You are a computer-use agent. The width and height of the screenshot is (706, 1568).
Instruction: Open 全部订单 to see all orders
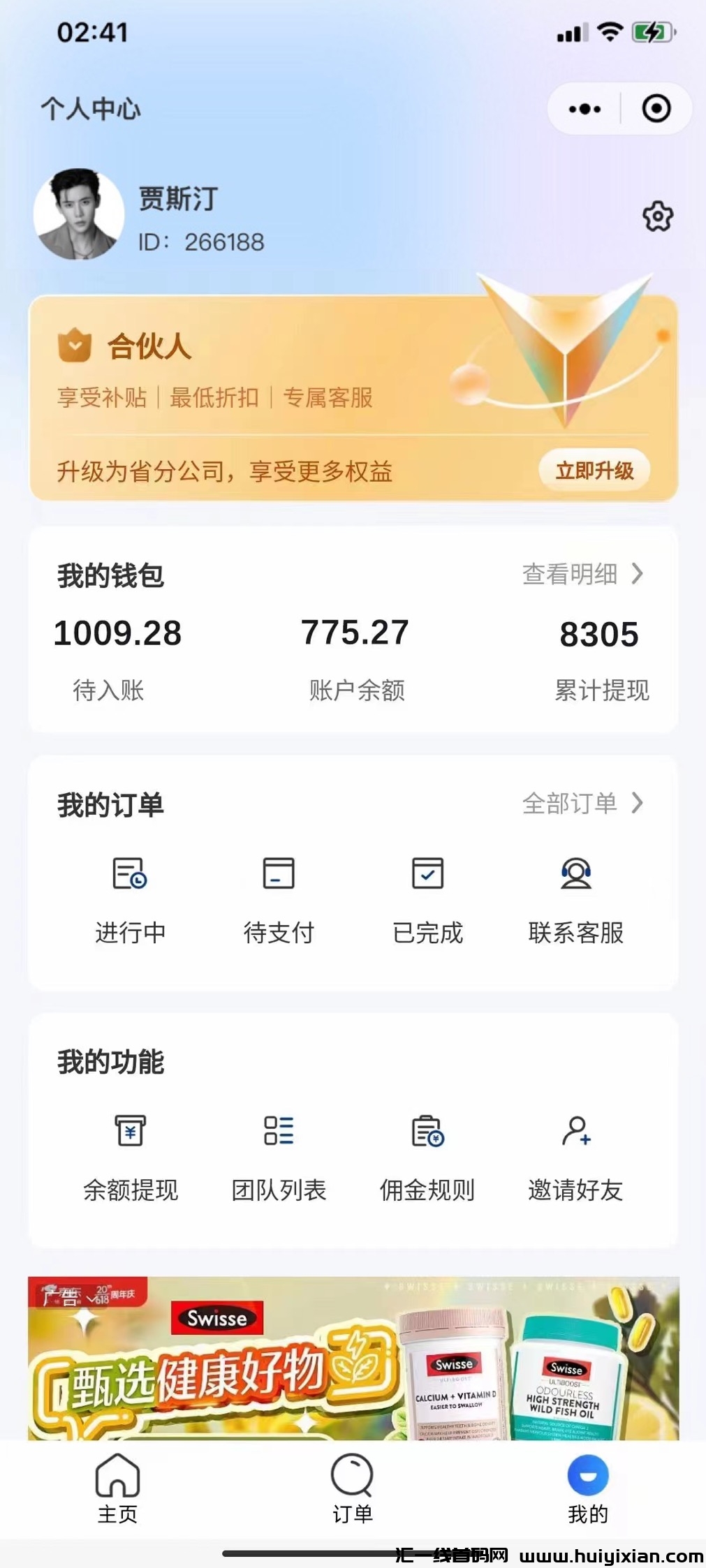(x=582, y=803)
